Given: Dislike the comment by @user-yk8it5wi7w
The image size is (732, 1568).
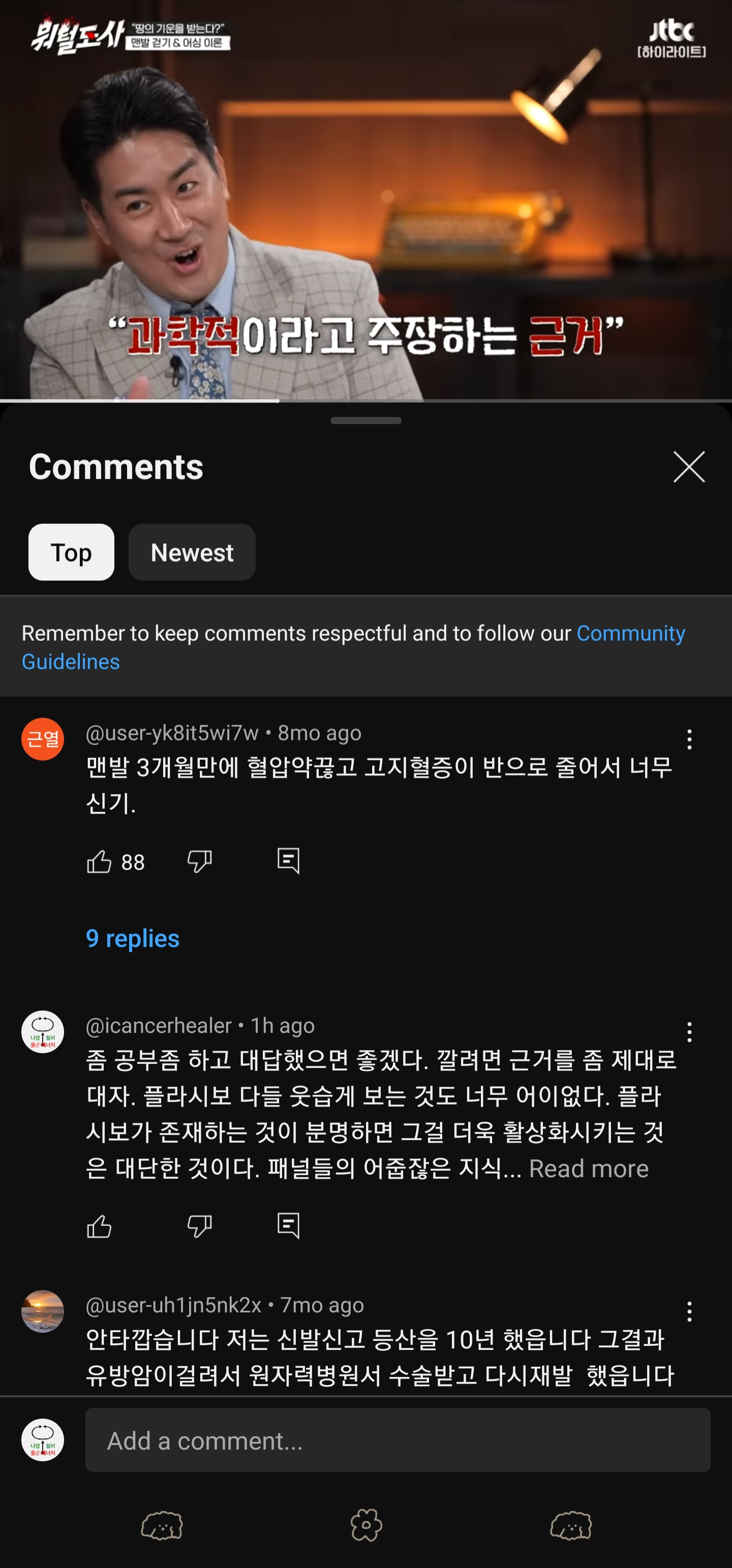Looking at the screenshot, I should (x=199, y=861).
